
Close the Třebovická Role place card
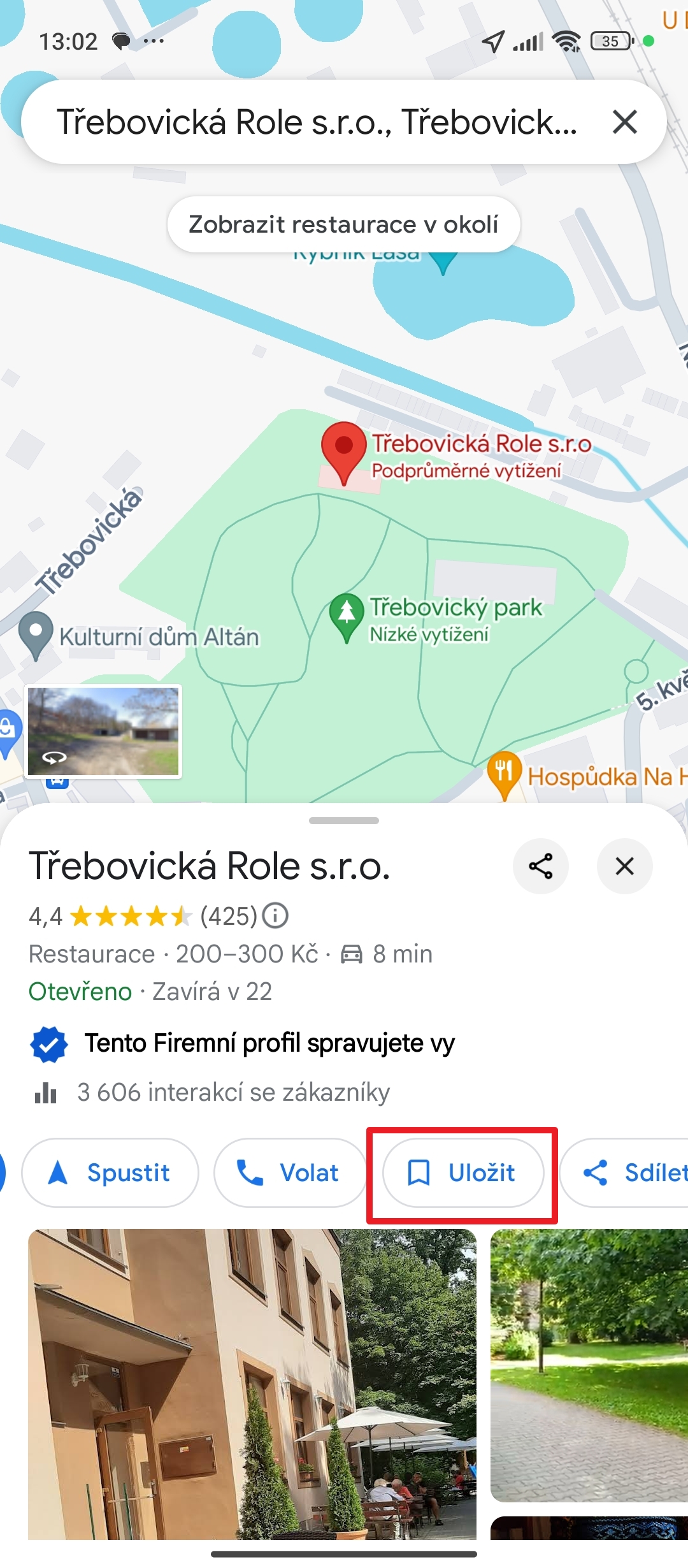tap(624, 866)
